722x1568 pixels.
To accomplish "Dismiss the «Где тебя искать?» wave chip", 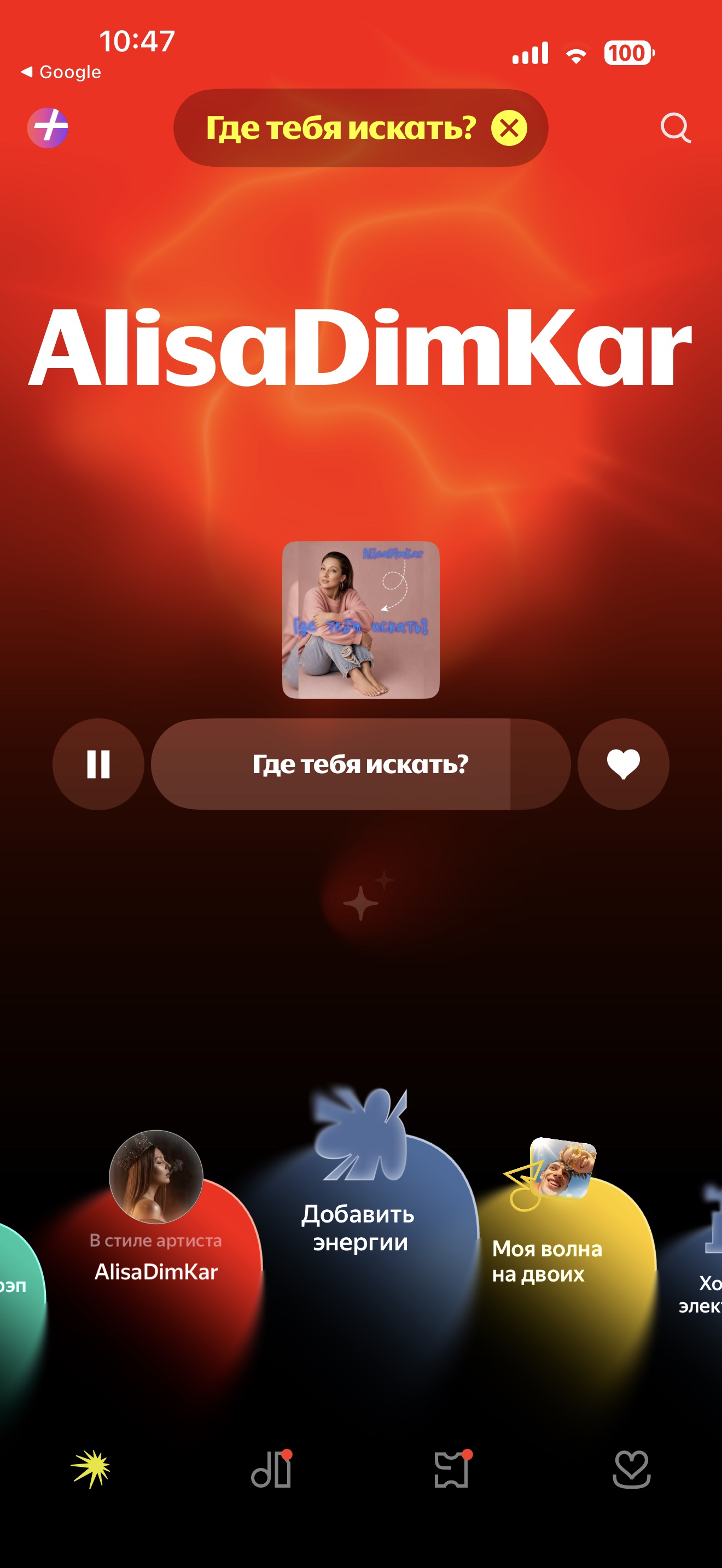I will (x=509, y=128).
